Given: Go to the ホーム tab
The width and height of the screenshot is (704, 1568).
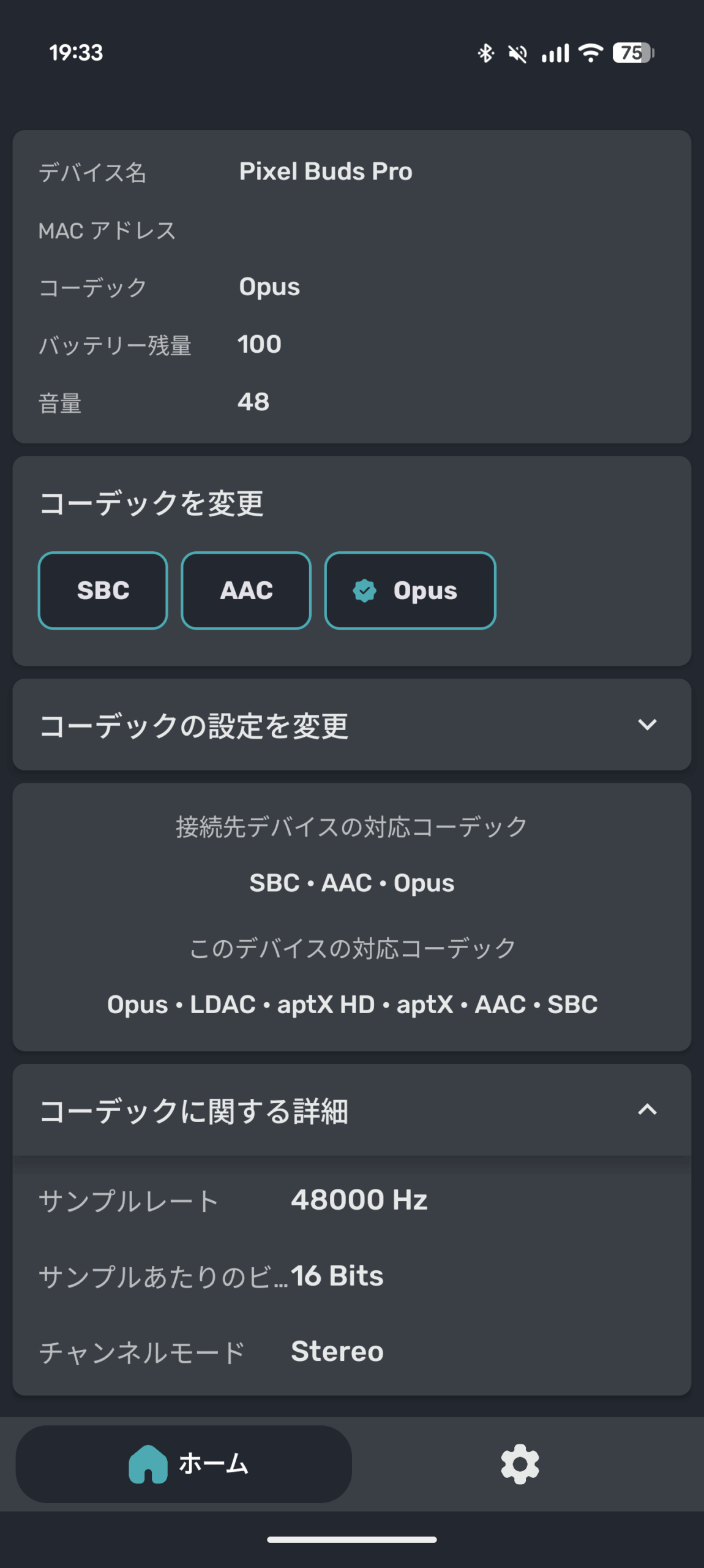Looking at the screenshot, I should click(x=184, y=1464).
